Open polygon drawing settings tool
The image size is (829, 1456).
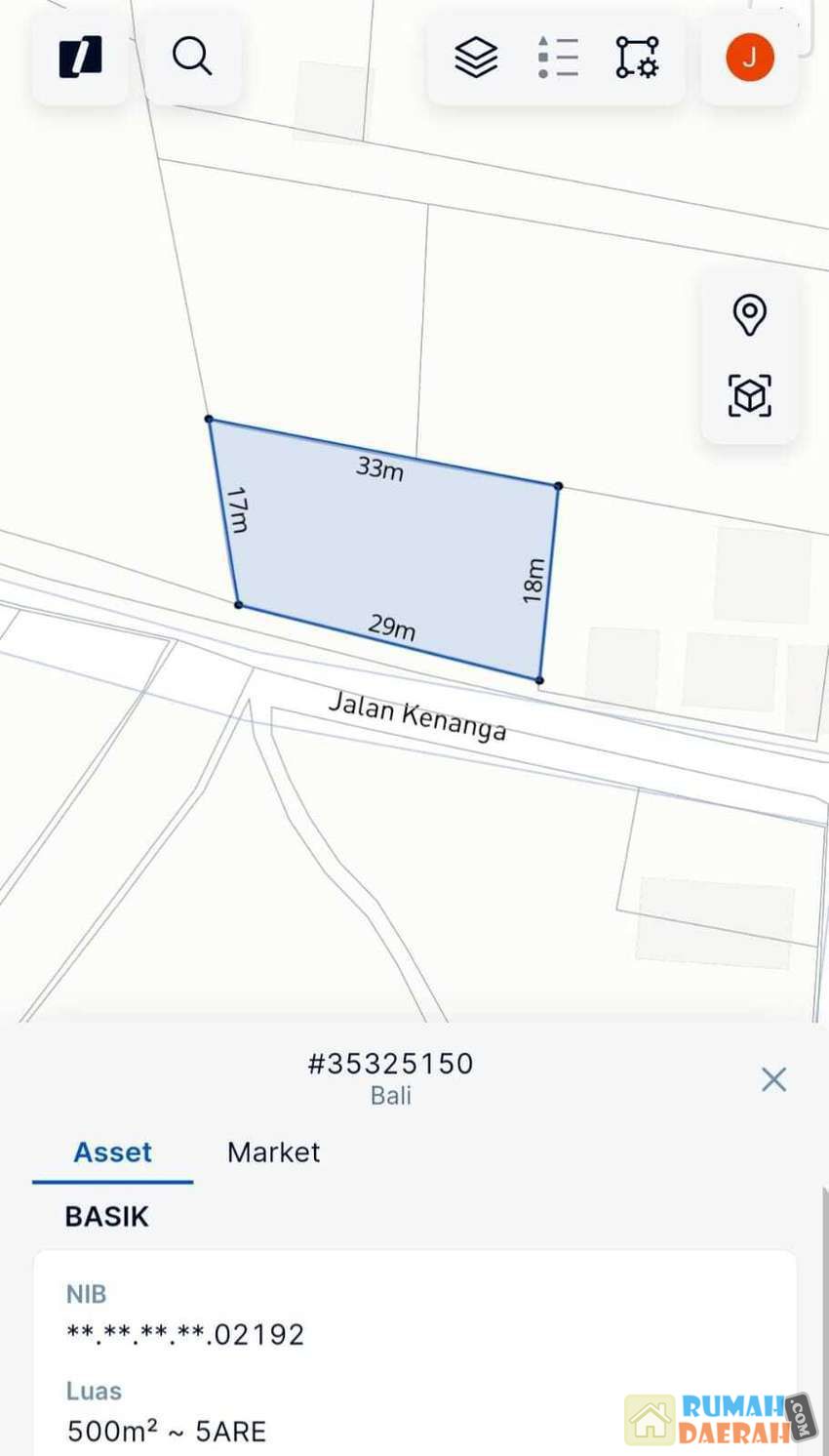[637, 58]
